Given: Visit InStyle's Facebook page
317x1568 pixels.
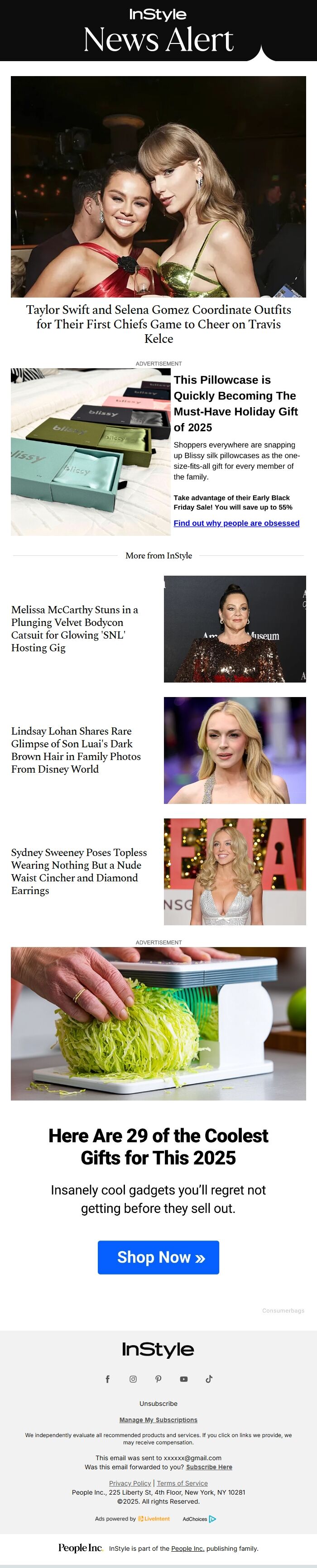Looking at the screenshot, I should pos(108,1379).
